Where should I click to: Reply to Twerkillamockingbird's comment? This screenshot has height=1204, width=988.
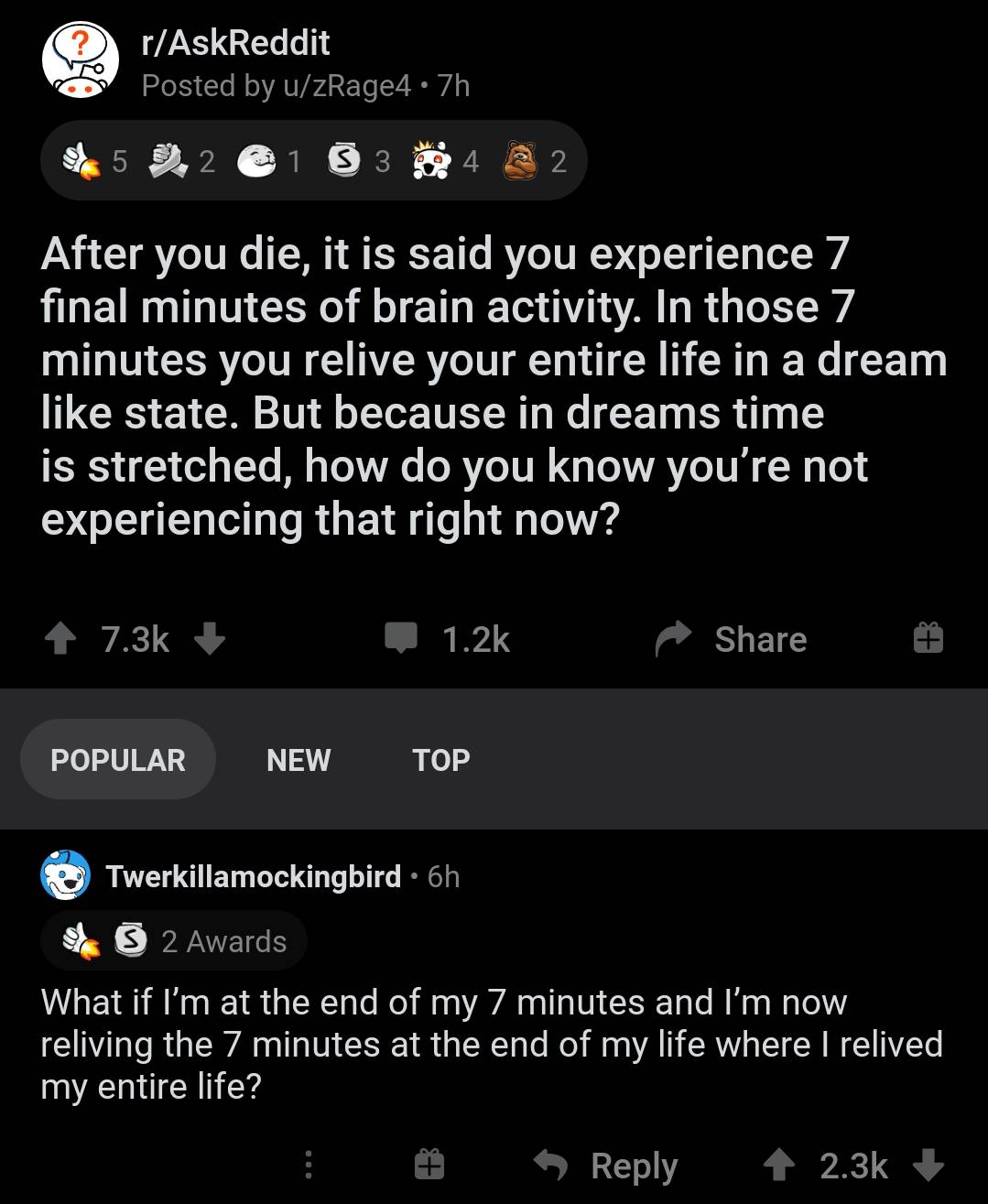point(607,1166)
